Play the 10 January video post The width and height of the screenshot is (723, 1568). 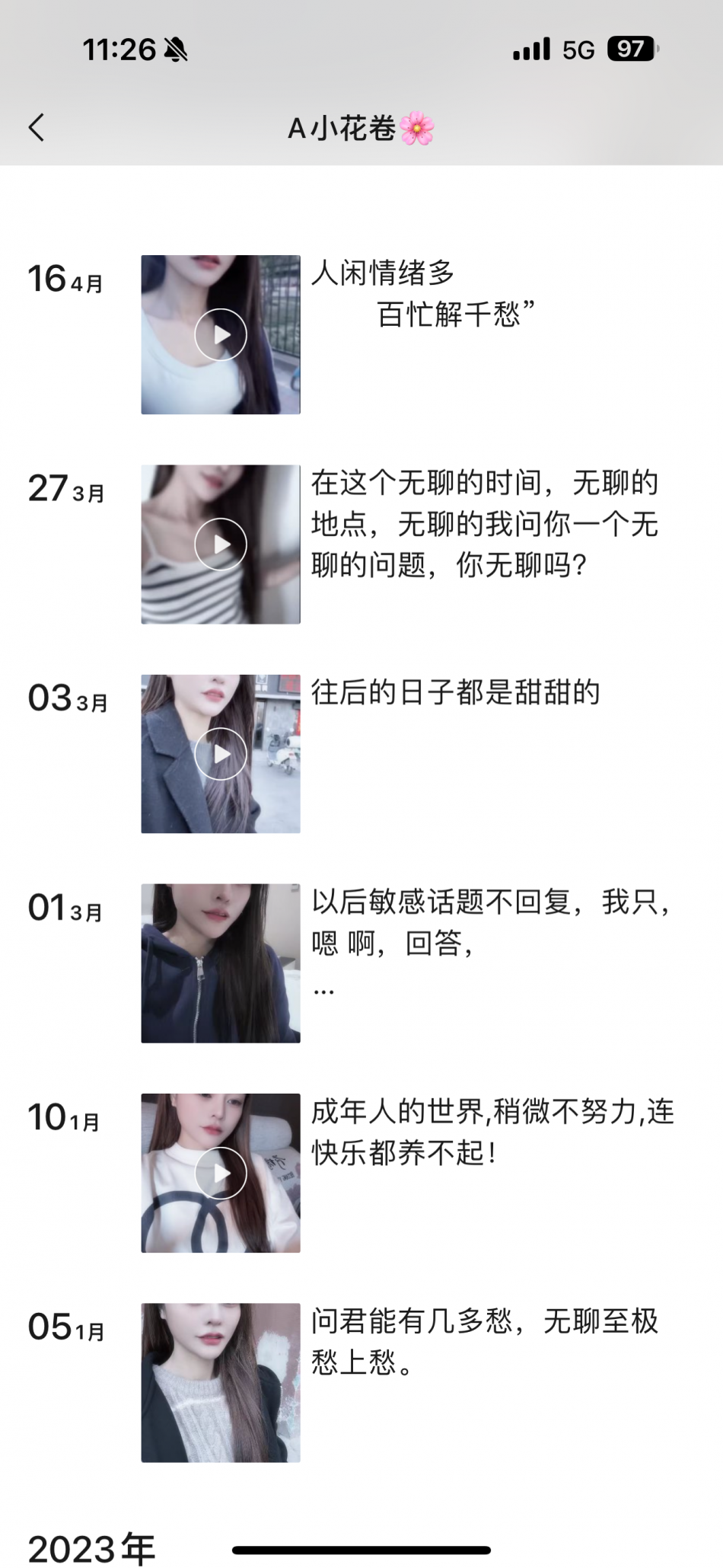tap(221, 1173)
